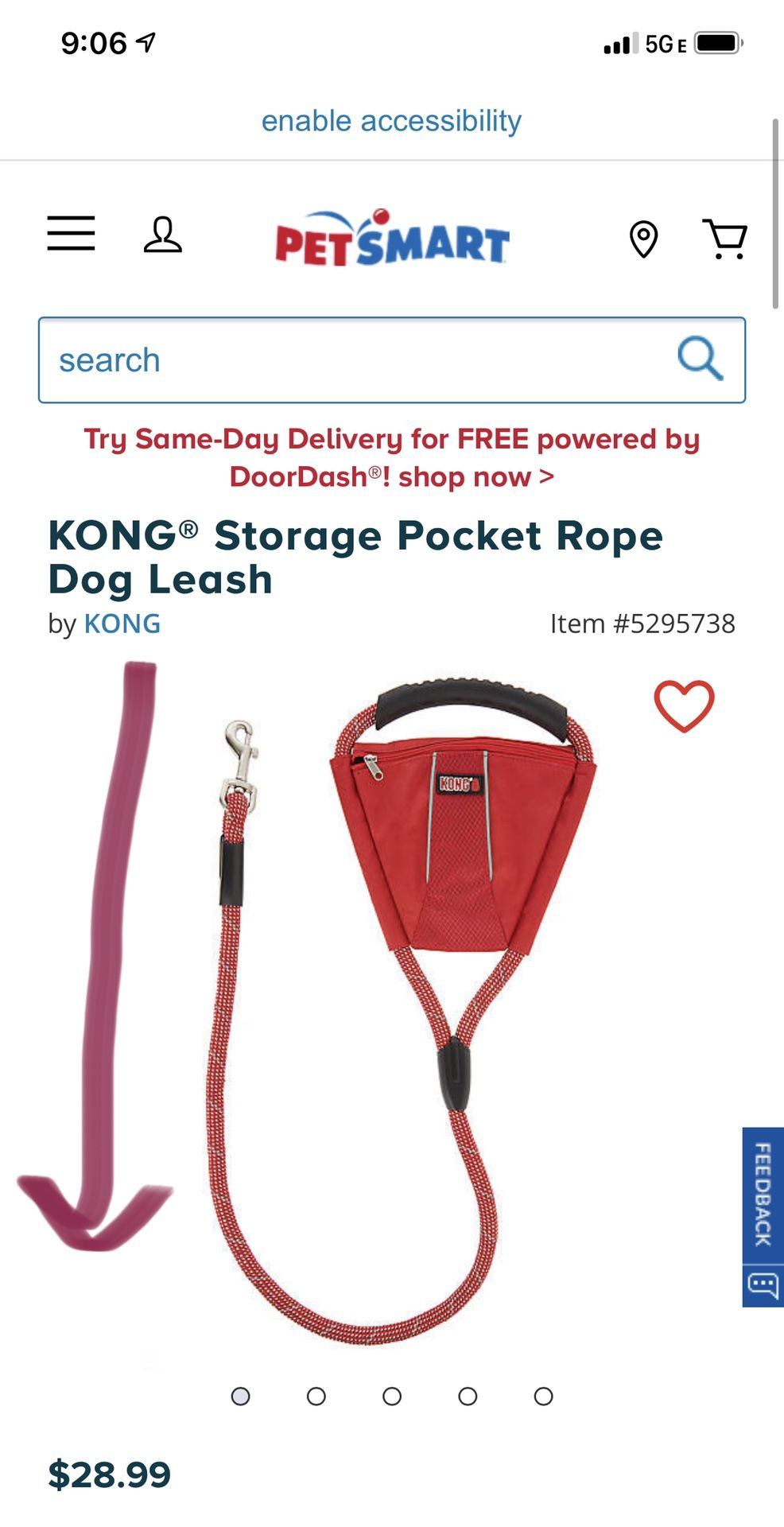View the shopping cart

[x=725, y=239]
